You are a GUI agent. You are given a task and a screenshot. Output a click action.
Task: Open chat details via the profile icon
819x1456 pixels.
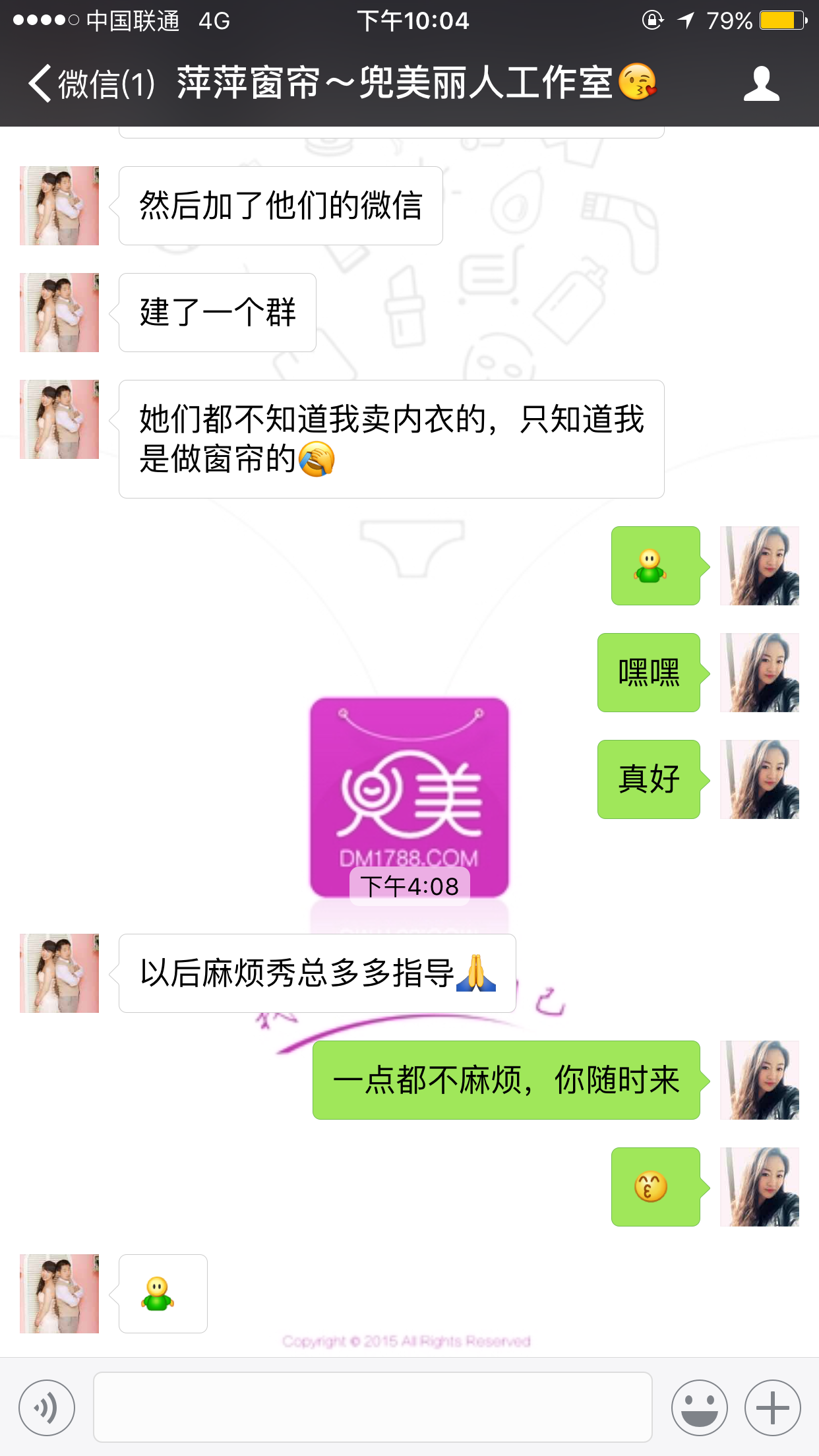coord(761,84)
